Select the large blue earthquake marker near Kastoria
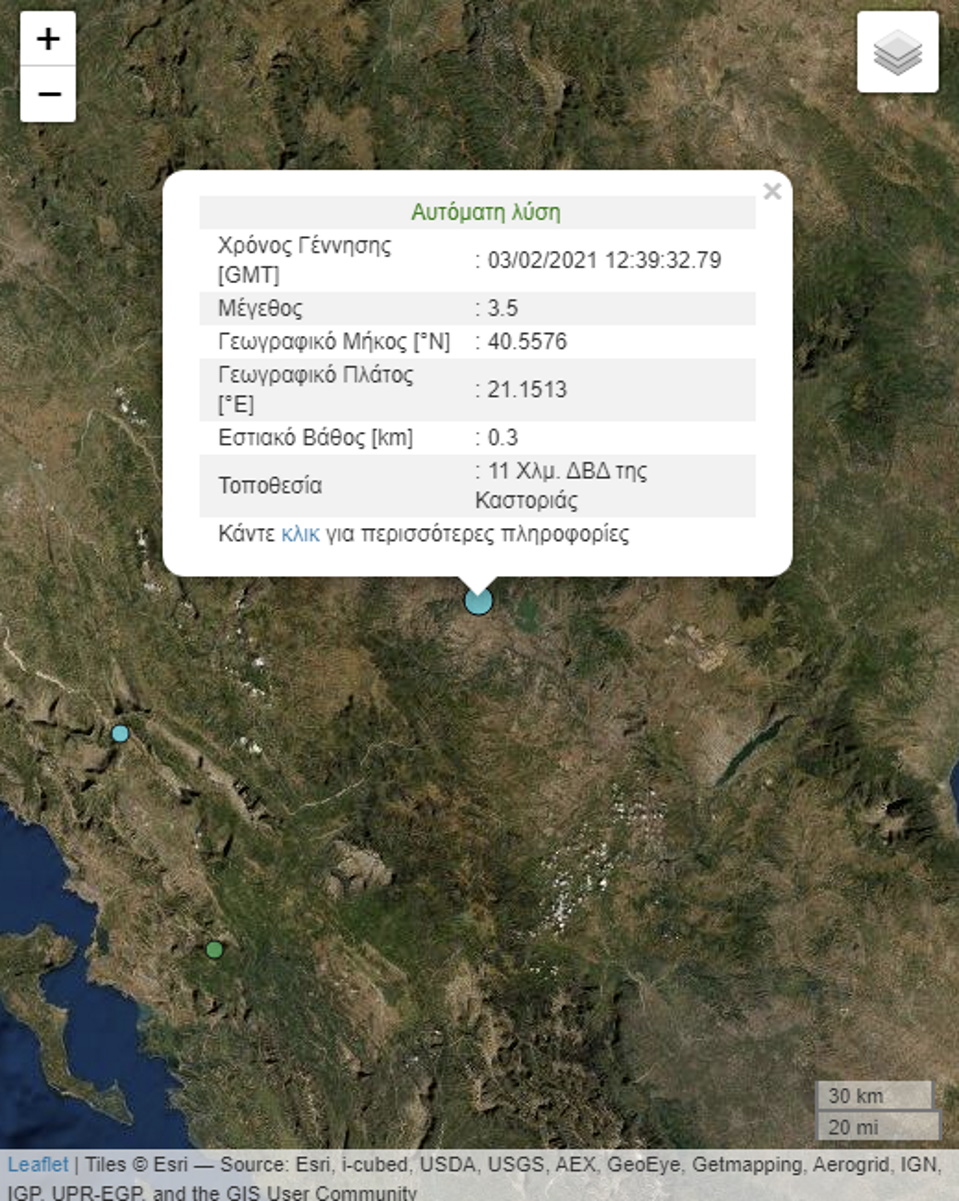The image size is (959, 1201). pos(479,601)
